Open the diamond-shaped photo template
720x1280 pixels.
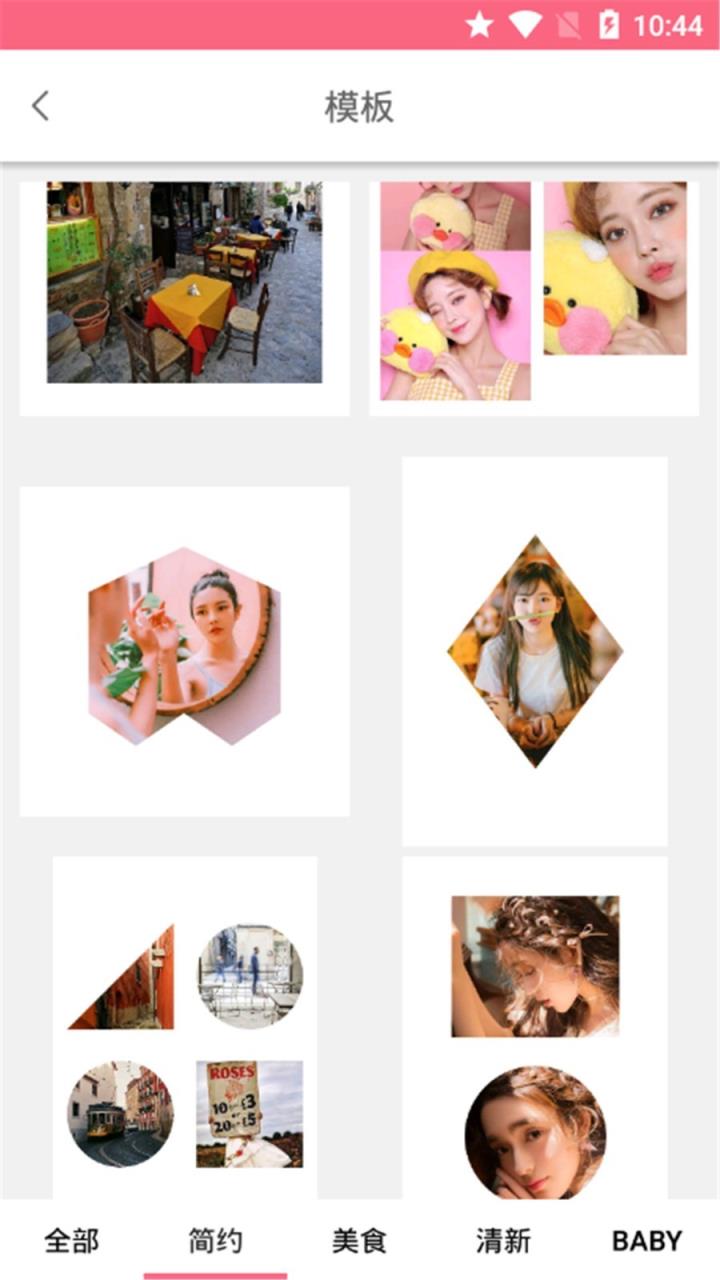point(534,650)
